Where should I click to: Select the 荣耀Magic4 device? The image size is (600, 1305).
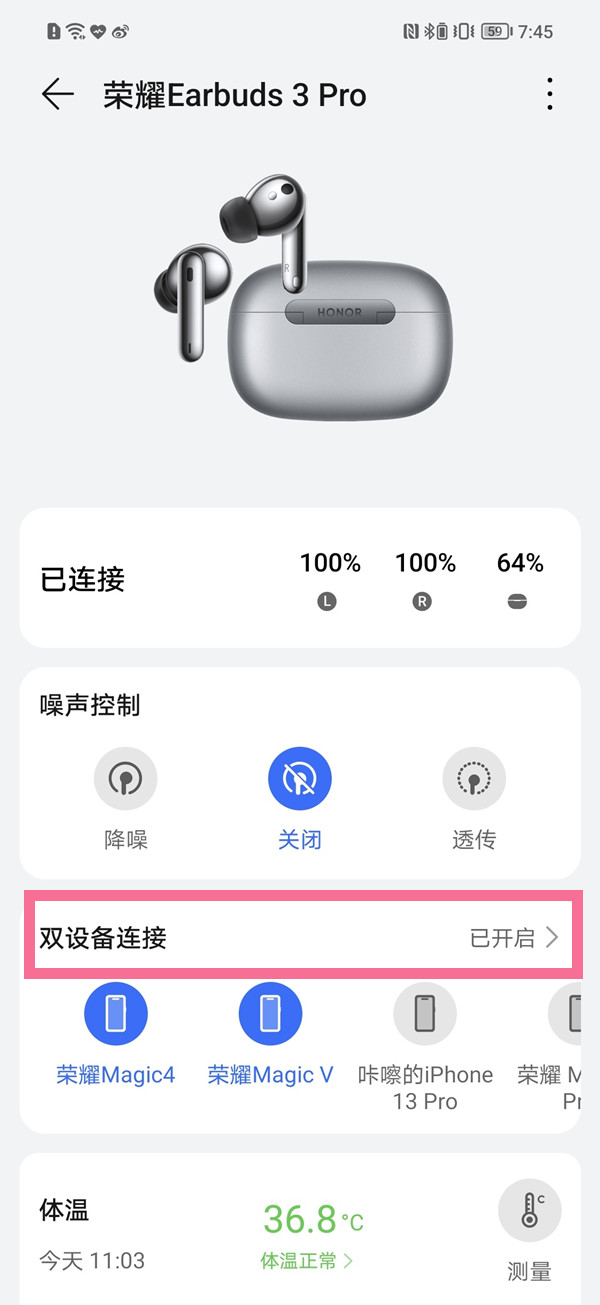point(116,1014)
